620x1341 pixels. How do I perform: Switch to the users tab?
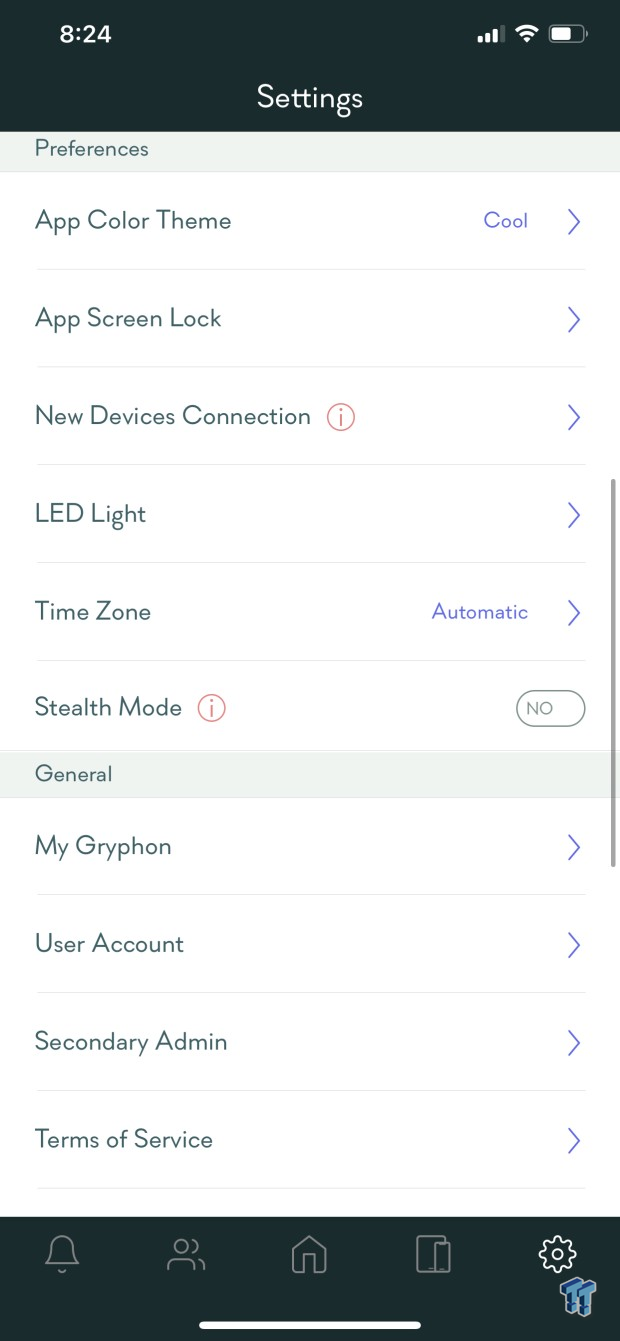(x=186, y=1254)
